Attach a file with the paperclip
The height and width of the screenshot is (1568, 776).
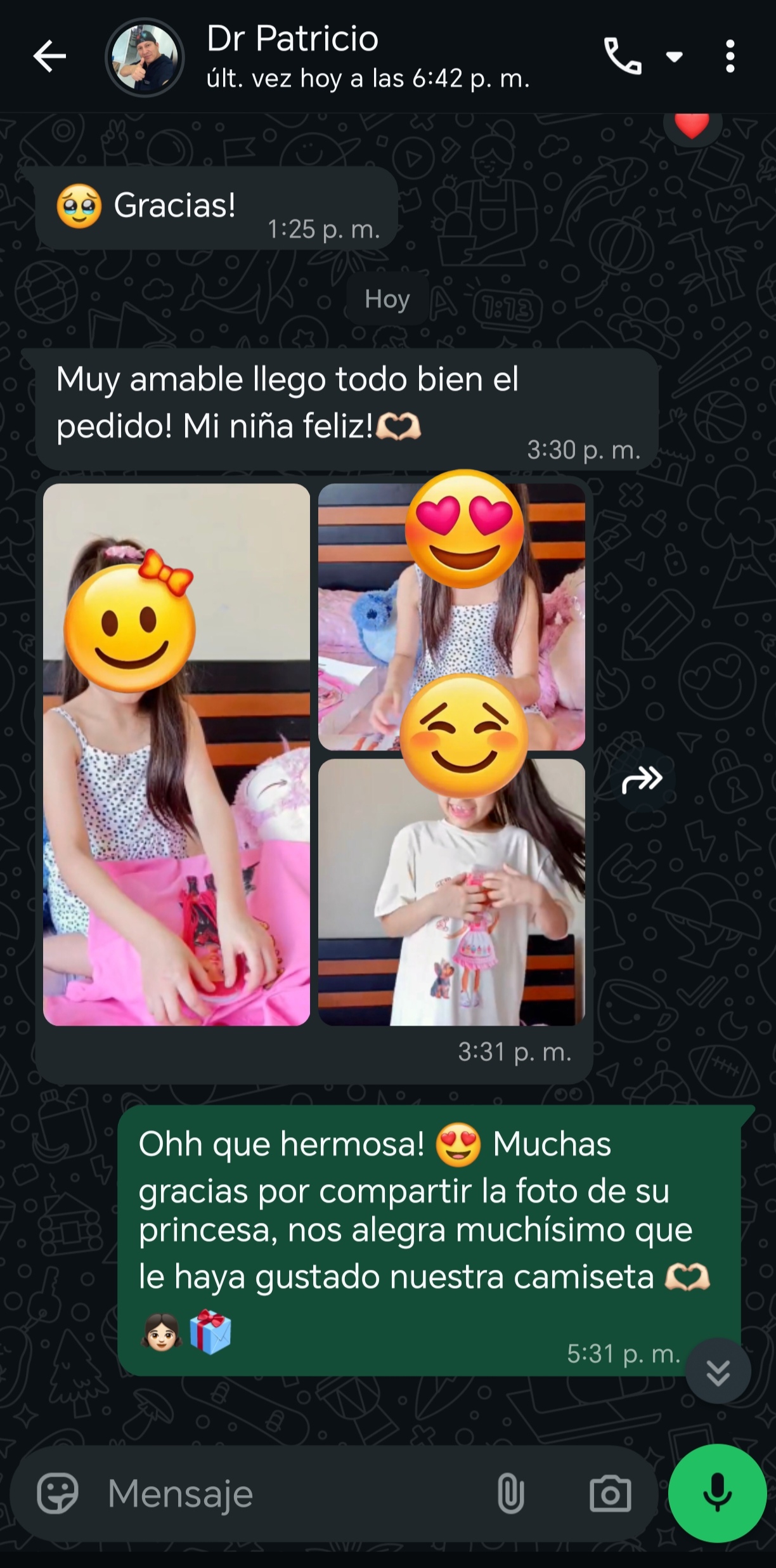coord(510,1493)
